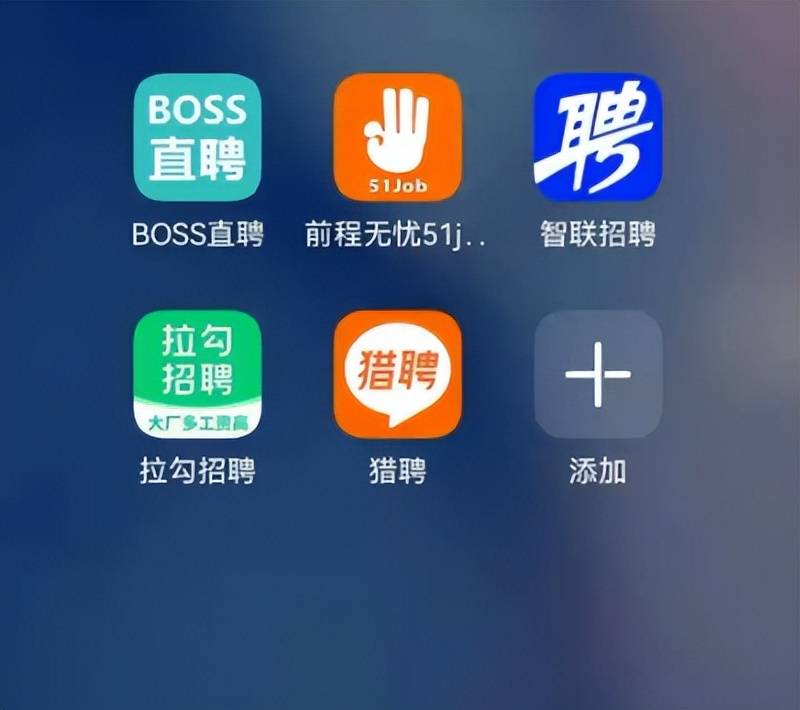Launch the 拉勾招聘 app
This screenshot has height=710, width=800.
[197, 374]
